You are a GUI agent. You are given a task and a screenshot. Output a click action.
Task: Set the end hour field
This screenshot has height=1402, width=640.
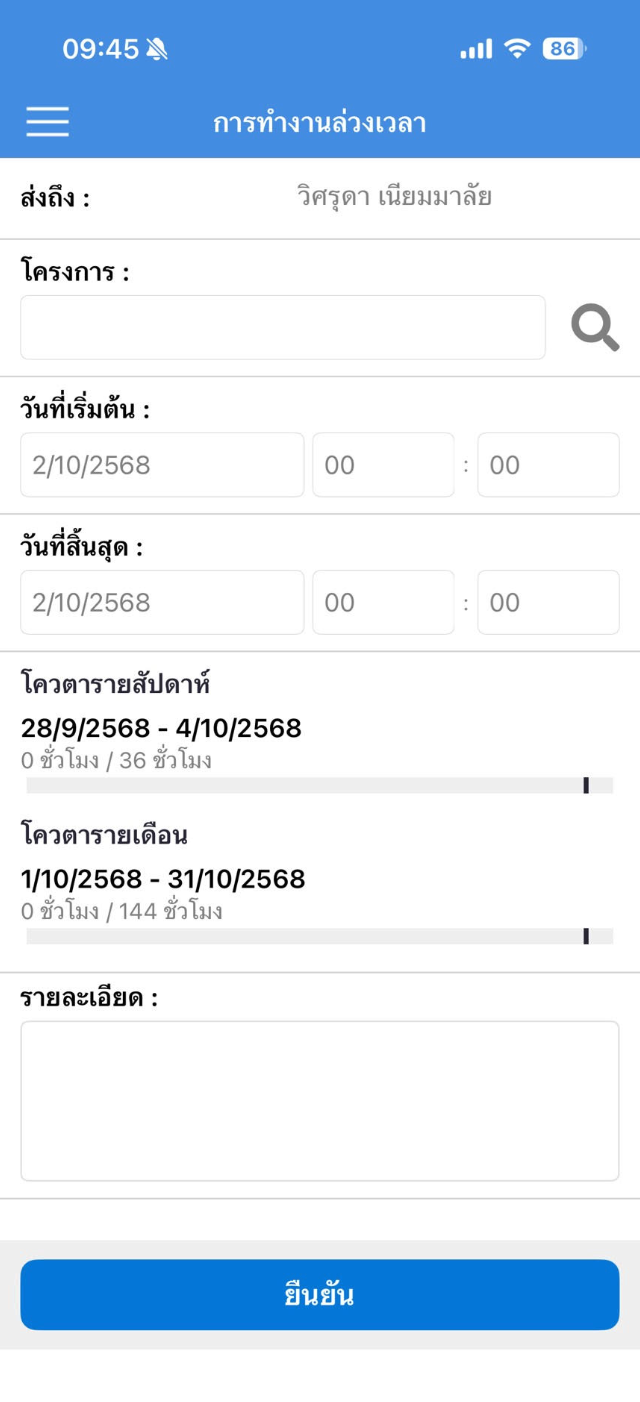[x=383, y=602]
